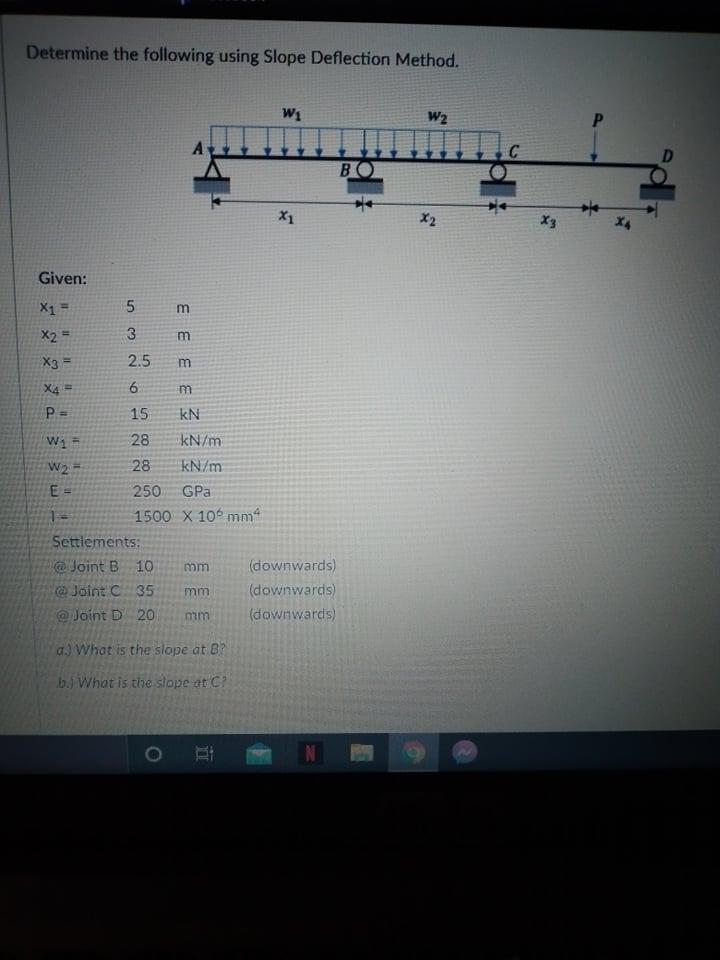This screenshot has width=720, height=960.
Task: Select the pin support symbol at joint A
Action: (213, 170)
